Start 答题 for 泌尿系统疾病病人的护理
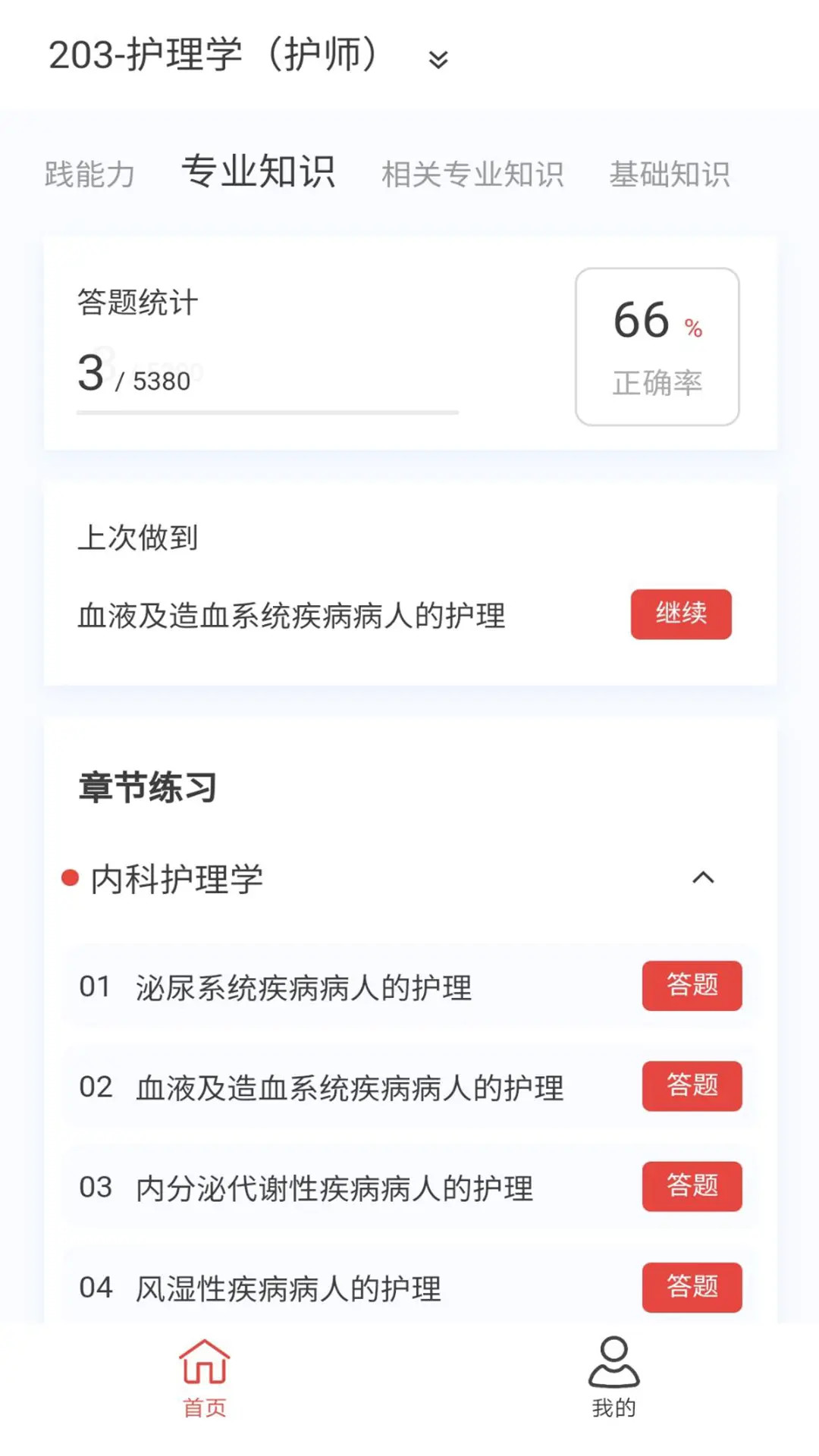This screenshot has width=819, height=1456. pos(692,986)
